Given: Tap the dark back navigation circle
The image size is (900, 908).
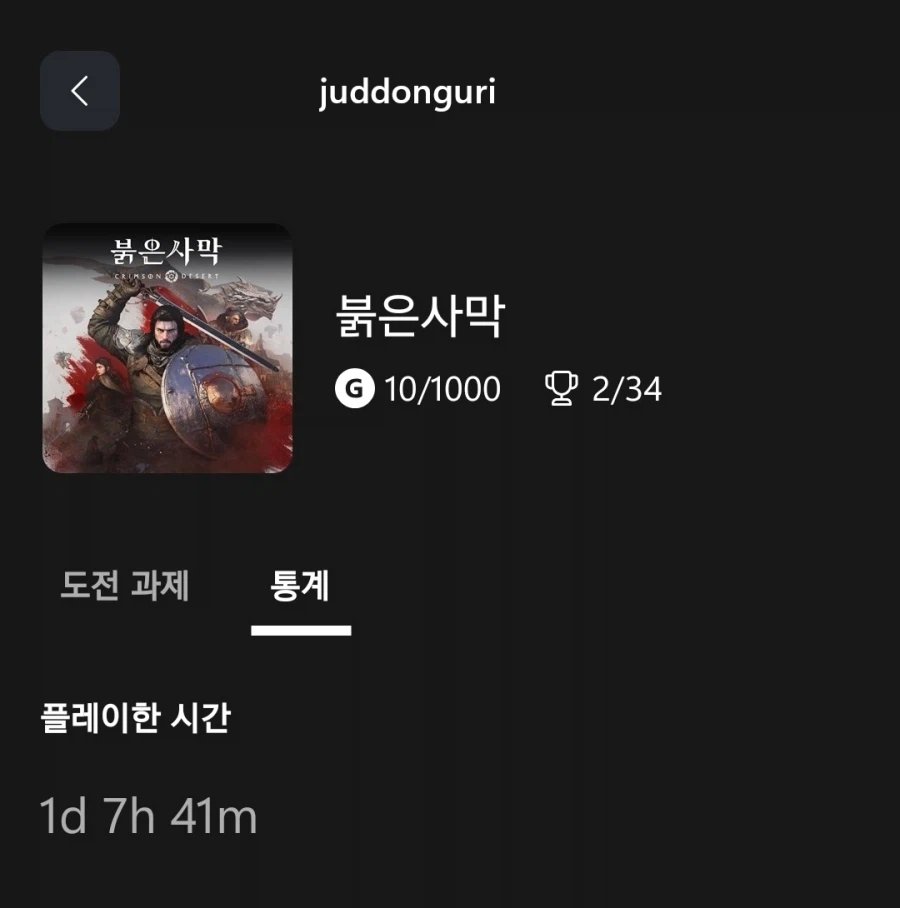Looking at the screenshot, I should [79, 90].
